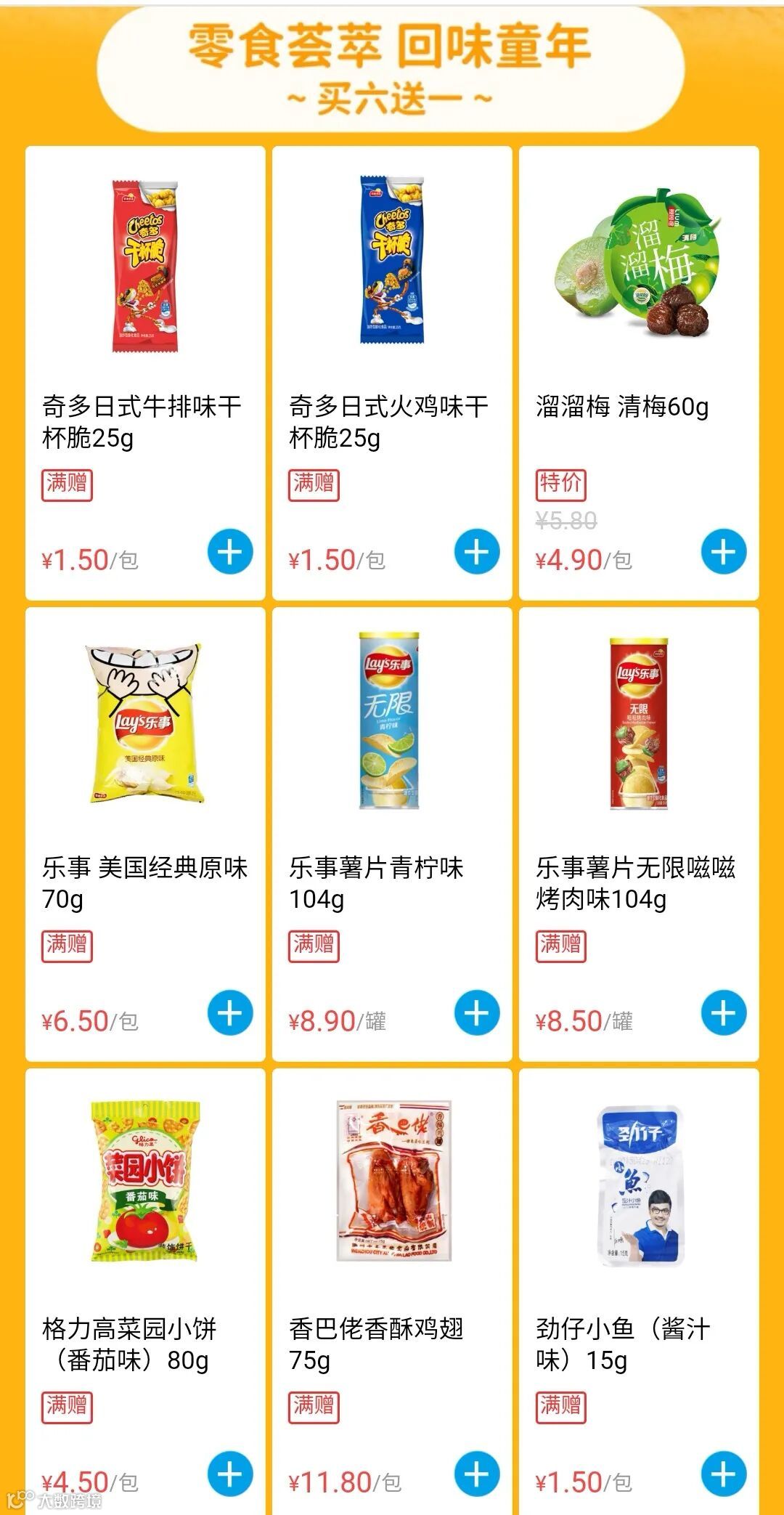Add 乐事薯片青柠味104g to cart
This screenshot has width=784, height=1515.
477,1013
